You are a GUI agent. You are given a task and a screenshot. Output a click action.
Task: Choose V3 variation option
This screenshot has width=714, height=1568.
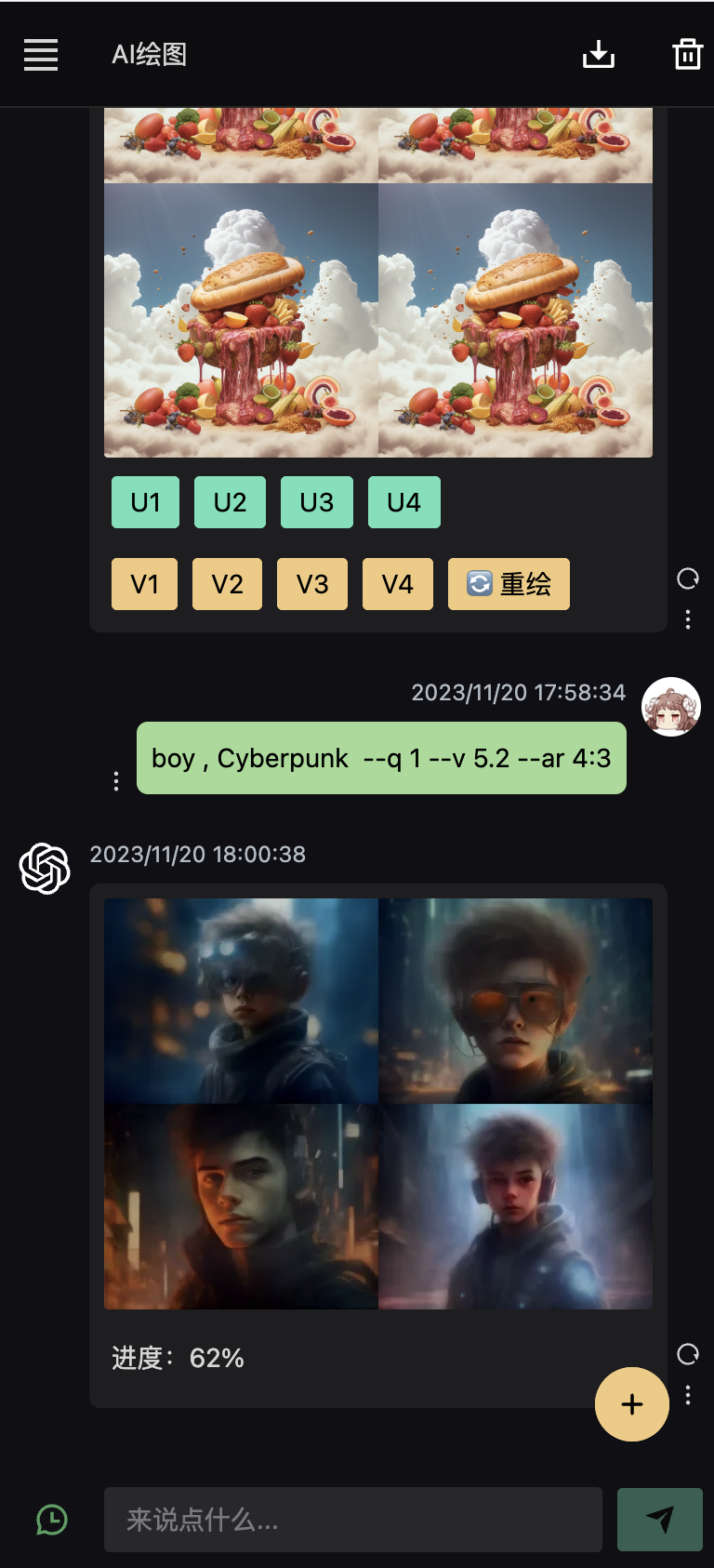[x=312, y=584]
